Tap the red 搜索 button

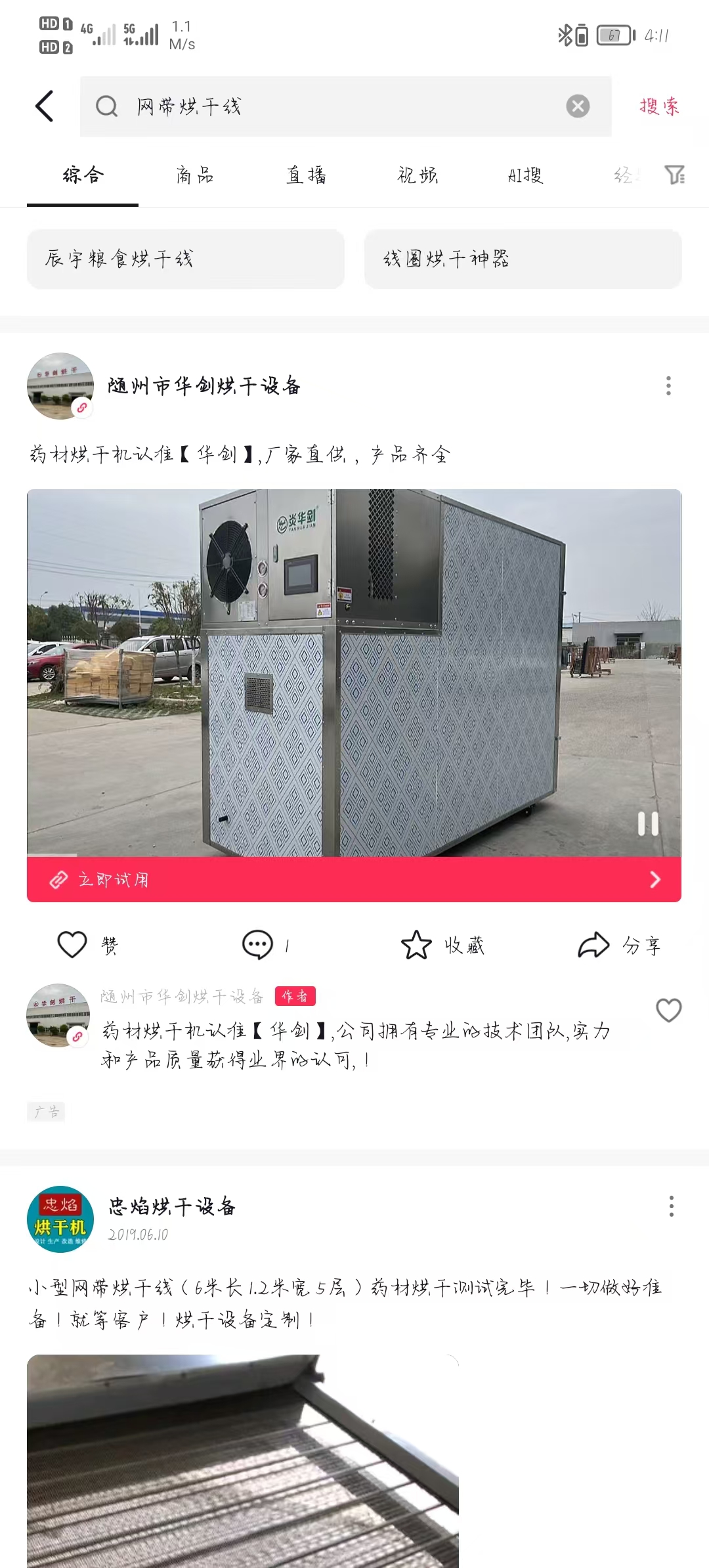pos(659,106)
